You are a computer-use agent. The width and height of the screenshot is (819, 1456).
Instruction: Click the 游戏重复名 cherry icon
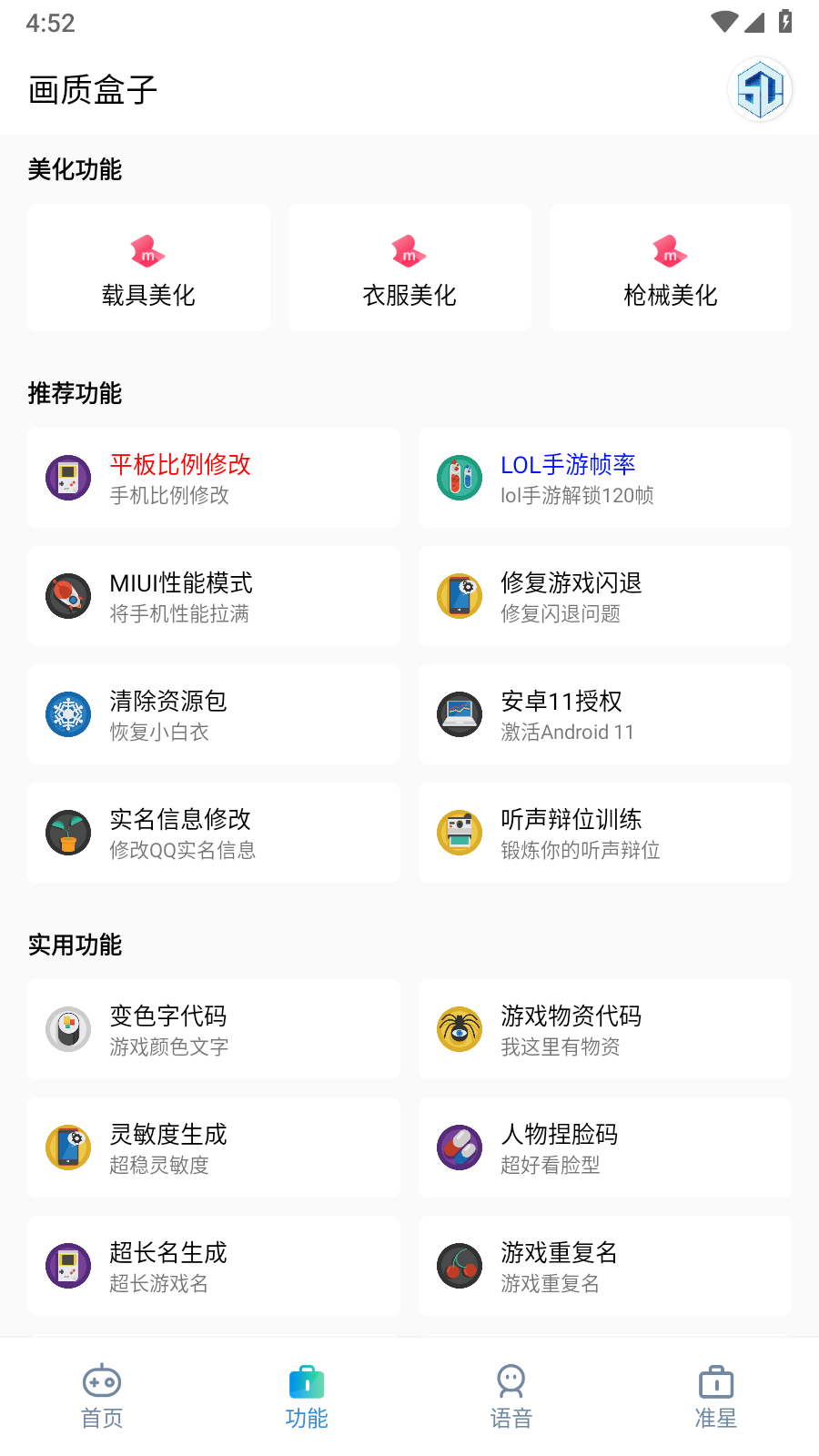460,1265
